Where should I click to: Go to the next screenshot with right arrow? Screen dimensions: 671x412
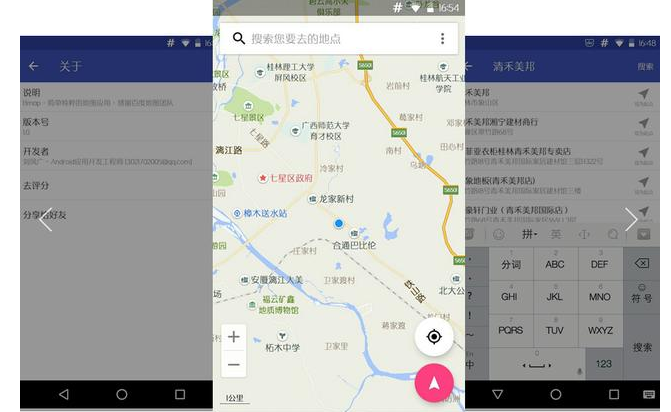tap(630, 219)
